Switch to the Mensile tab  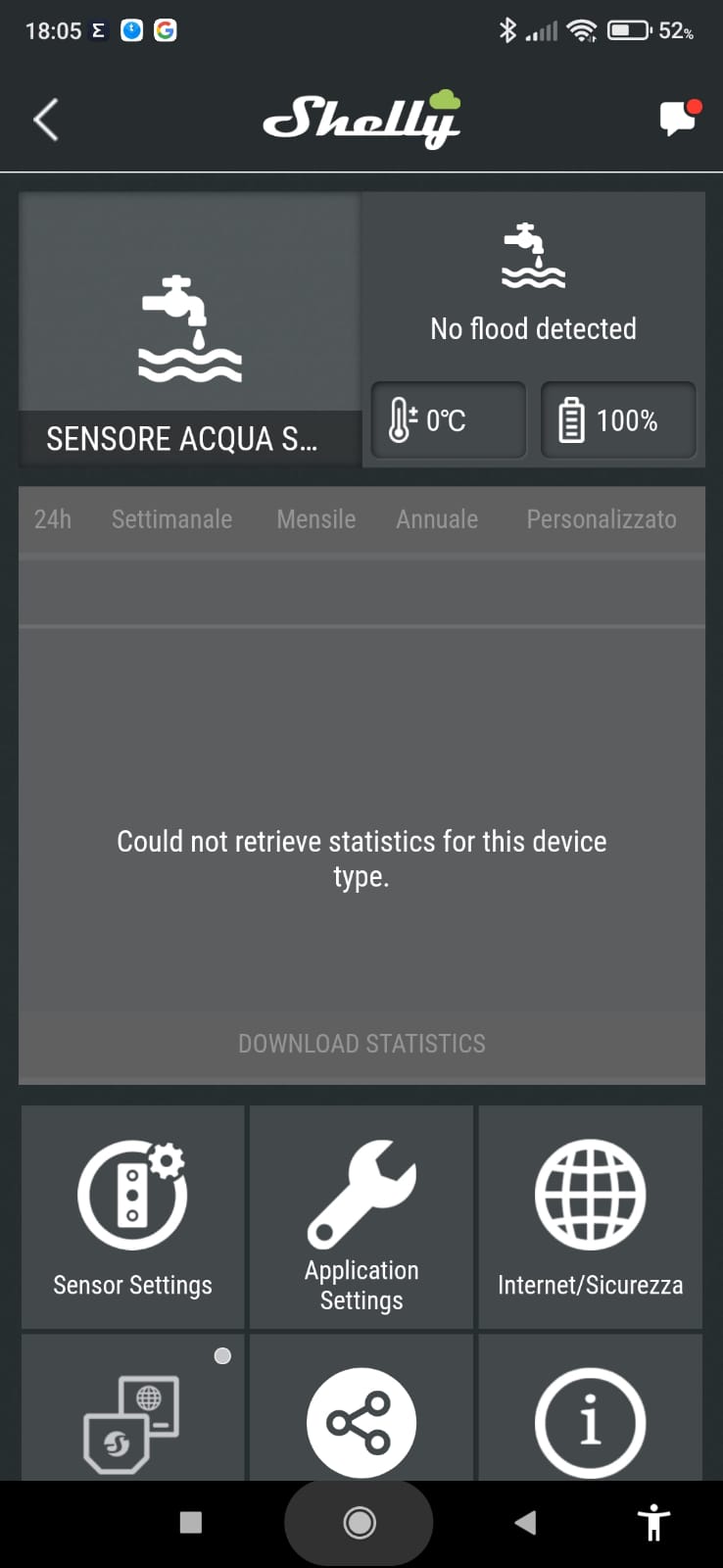pyautogui.click(x=315, y=519)
